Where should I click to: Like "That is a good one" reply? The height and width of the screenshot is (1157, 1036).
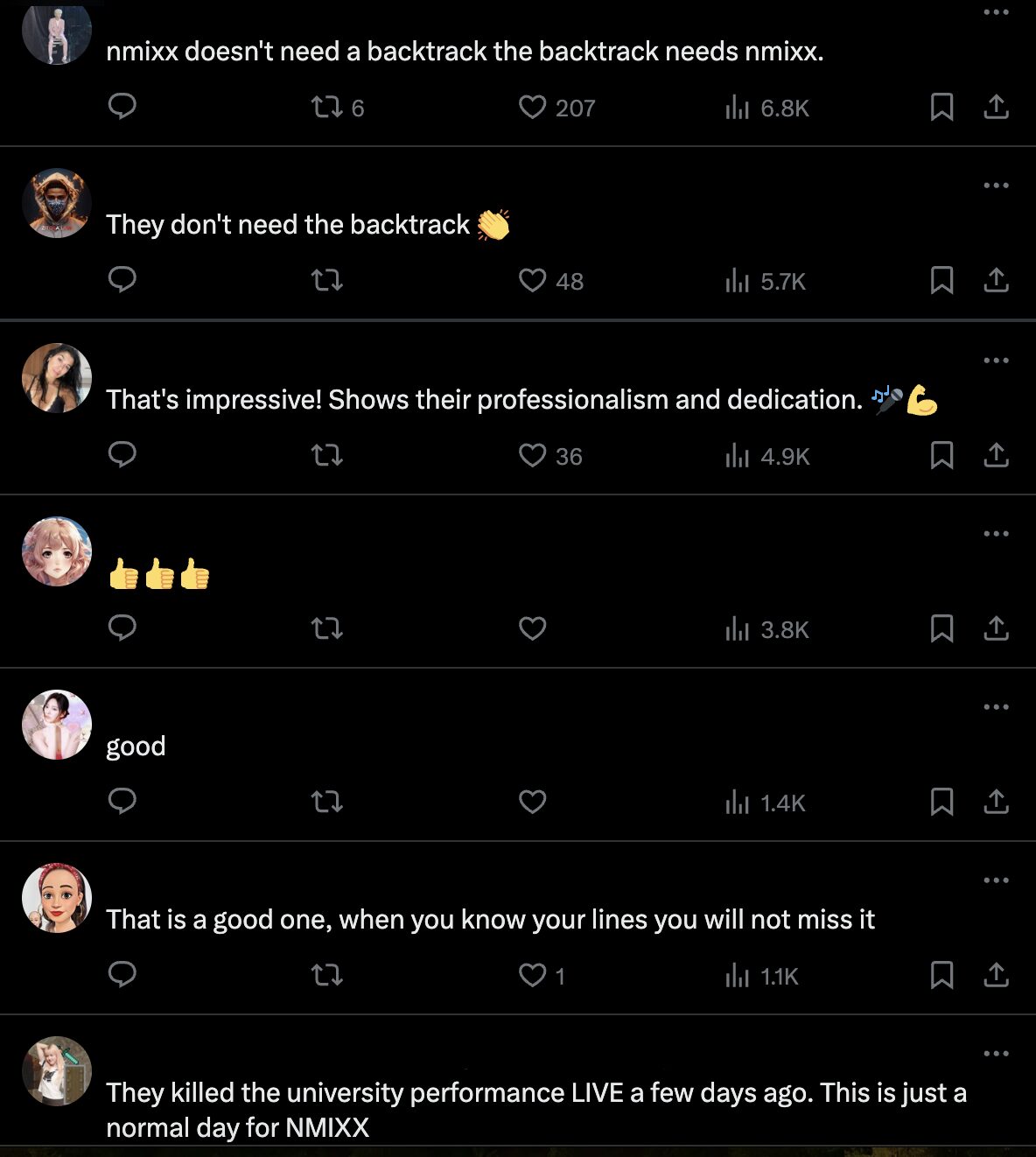pos(532,975)
